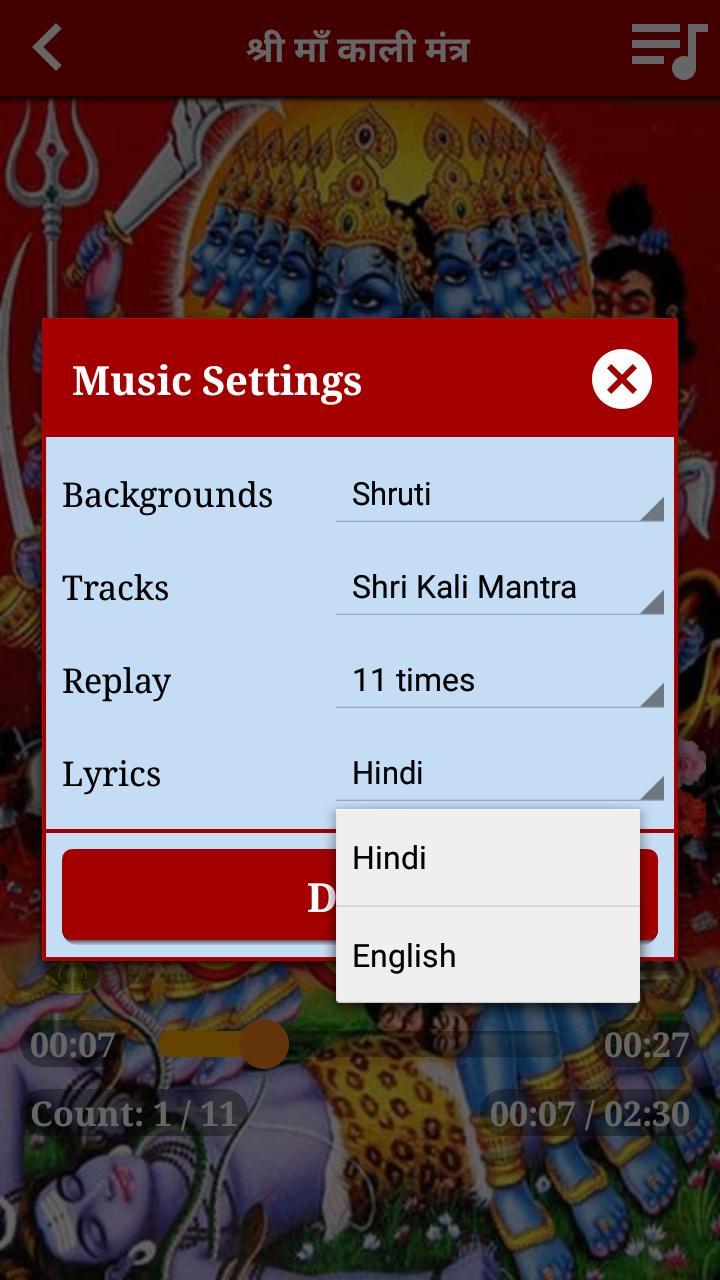Open the Lyrics language dropdown
Image resolution: width=720 pixels, height=1280 pixels.
coord(497,774)
